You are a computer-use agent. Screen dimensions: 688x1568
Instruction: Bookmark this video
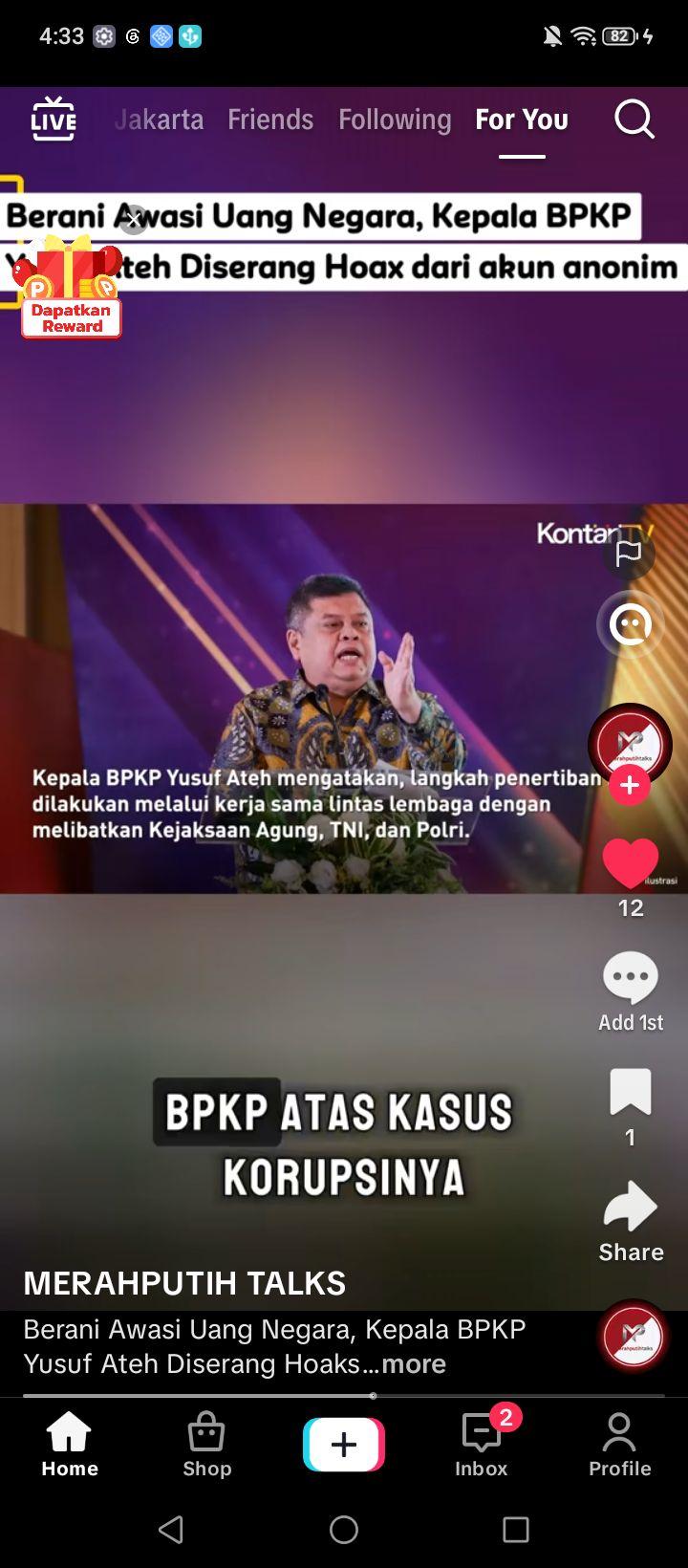pos(631,1092)
